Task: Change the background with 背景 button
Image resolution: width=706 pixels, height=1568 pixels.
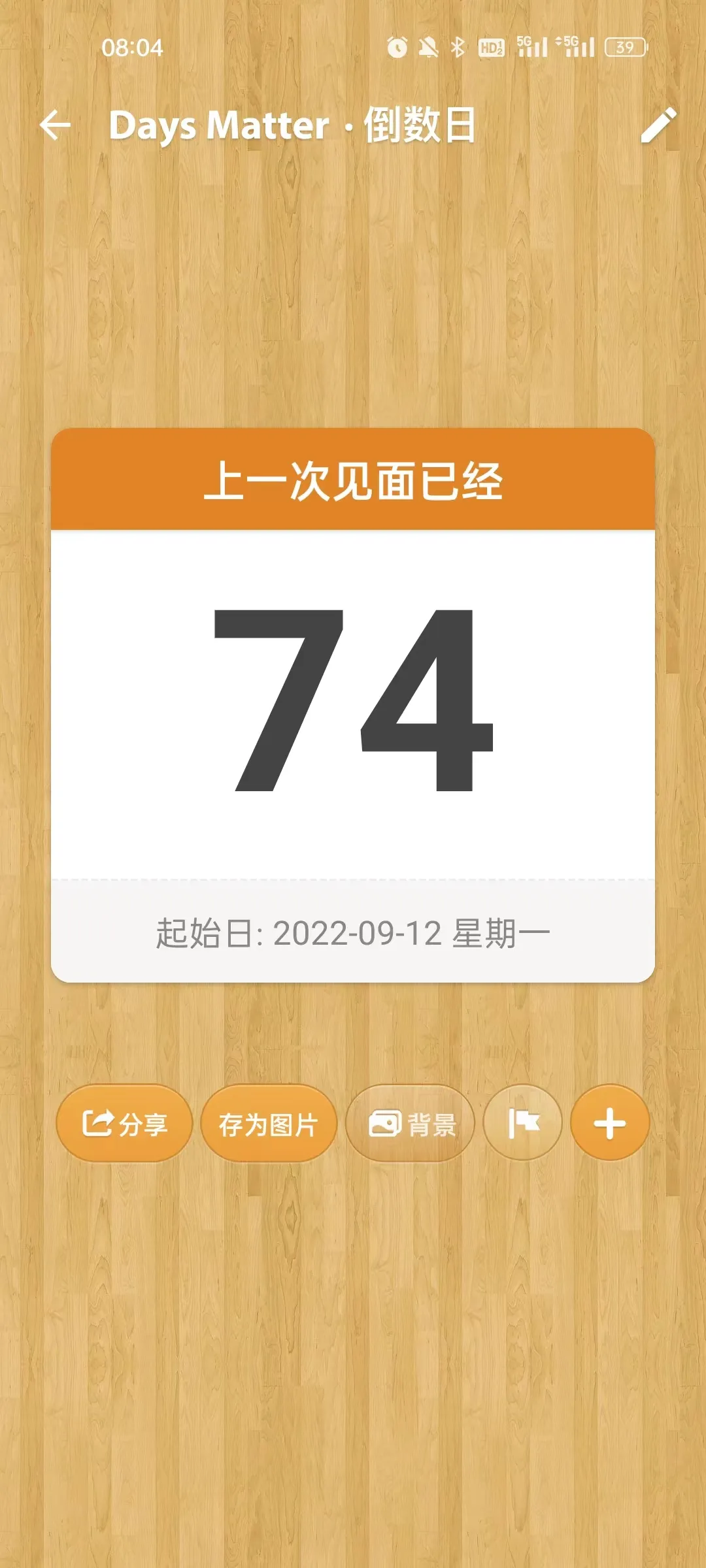Action: 411,1124
